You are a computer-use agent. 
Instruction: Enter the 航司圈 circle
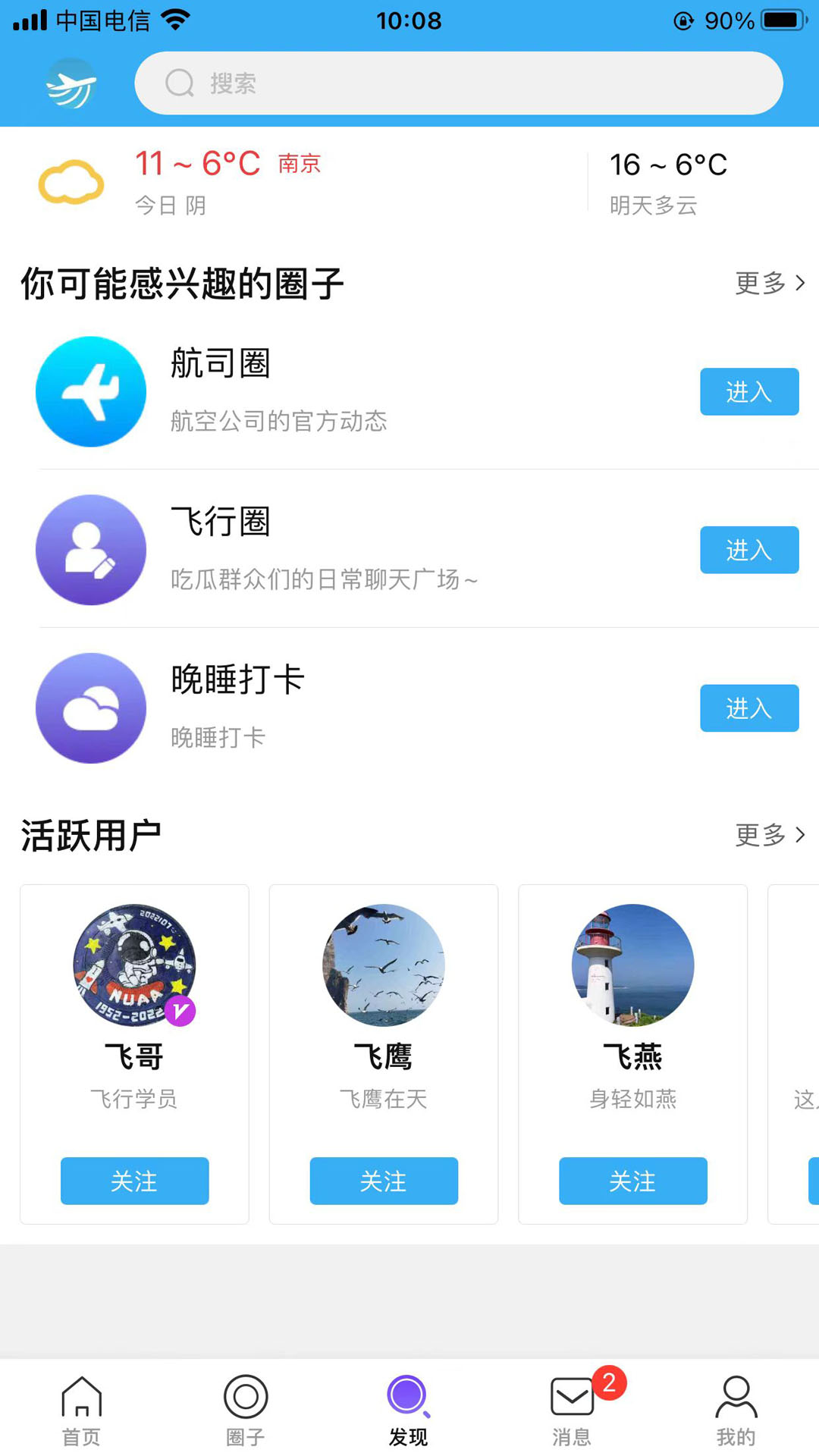(x=748, y=392)
